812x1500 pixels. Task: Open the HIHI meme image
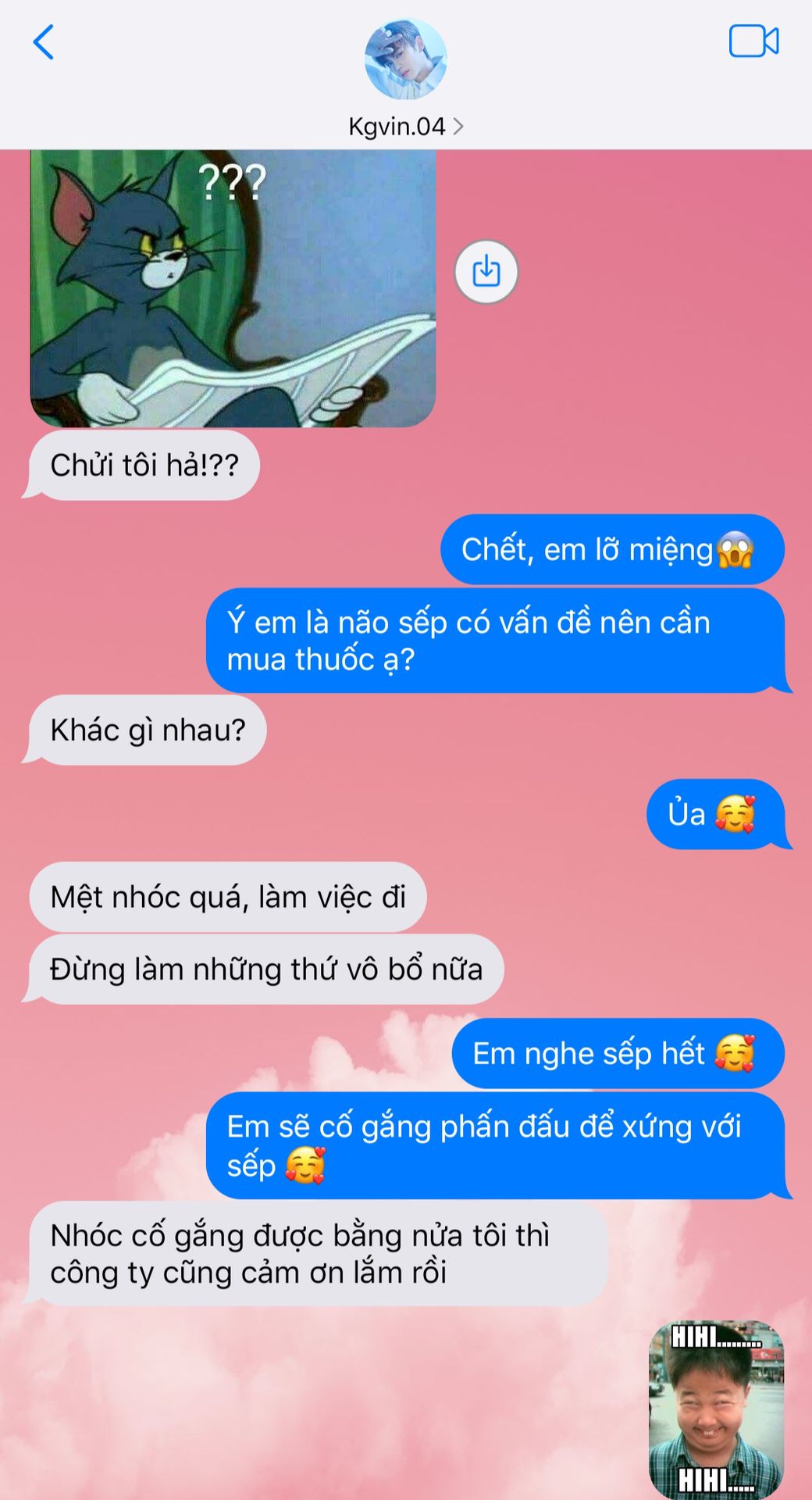[x=716, y=1409]
